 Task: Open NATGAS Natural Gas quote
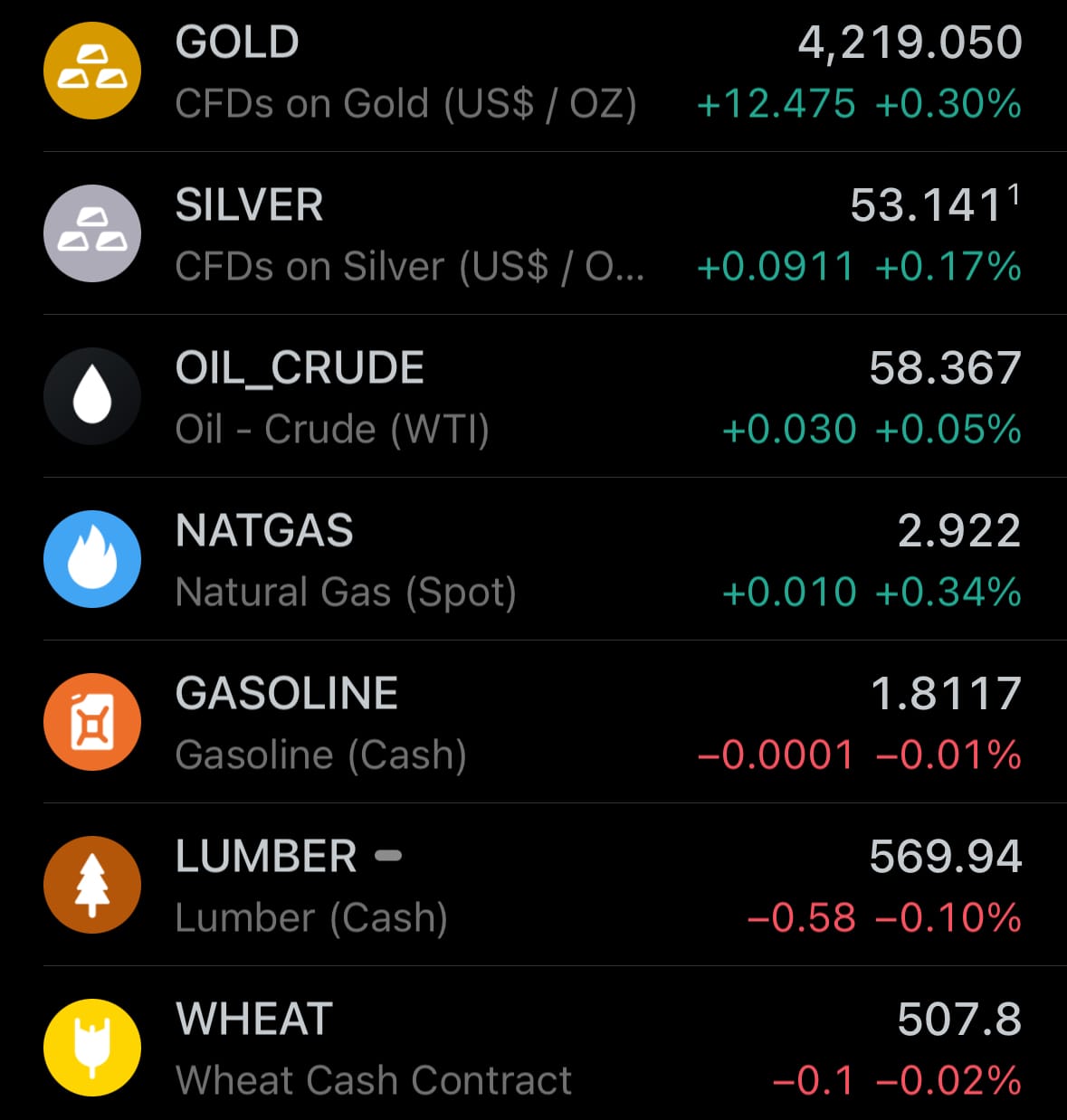[x=533, y=560]
